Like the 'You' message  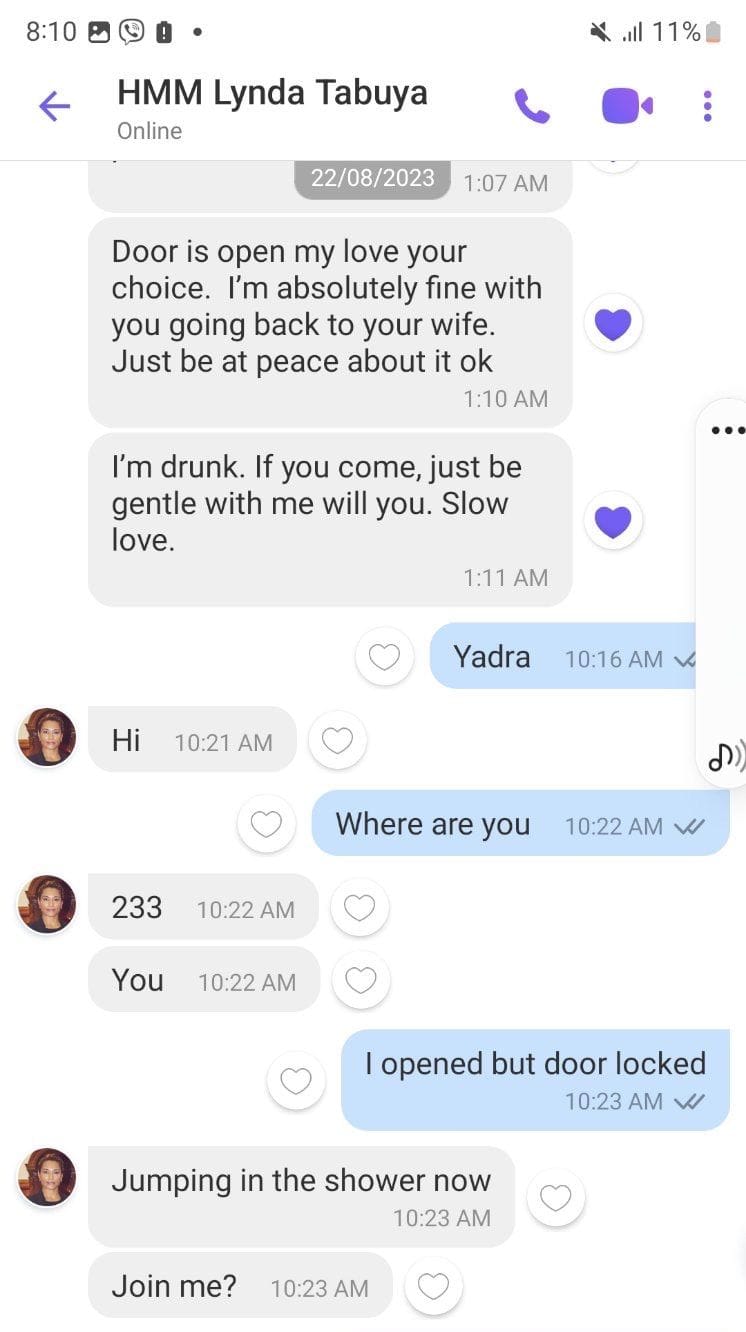pos(360,980)
